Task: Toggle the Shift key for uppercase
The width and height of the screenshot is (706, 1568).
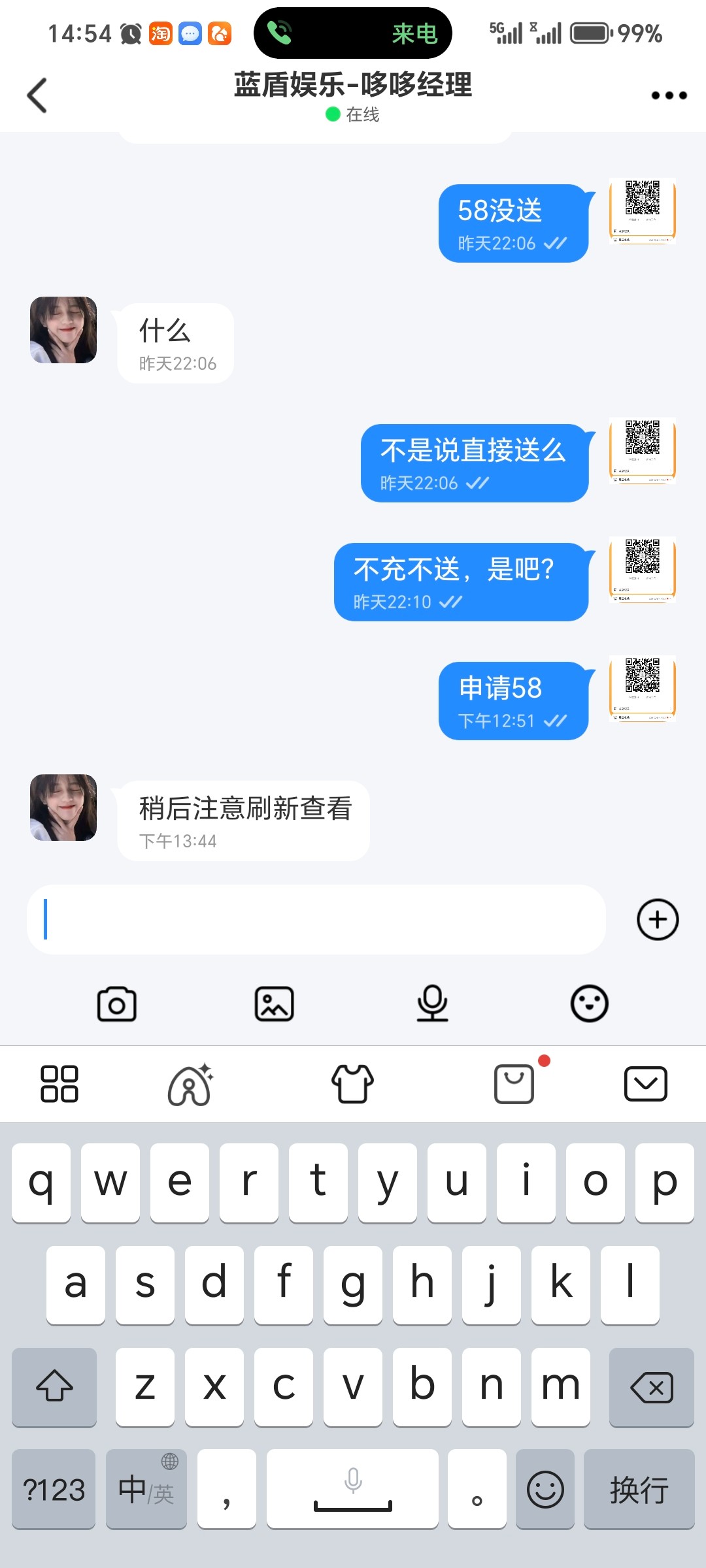Action: click(54, 1387)
